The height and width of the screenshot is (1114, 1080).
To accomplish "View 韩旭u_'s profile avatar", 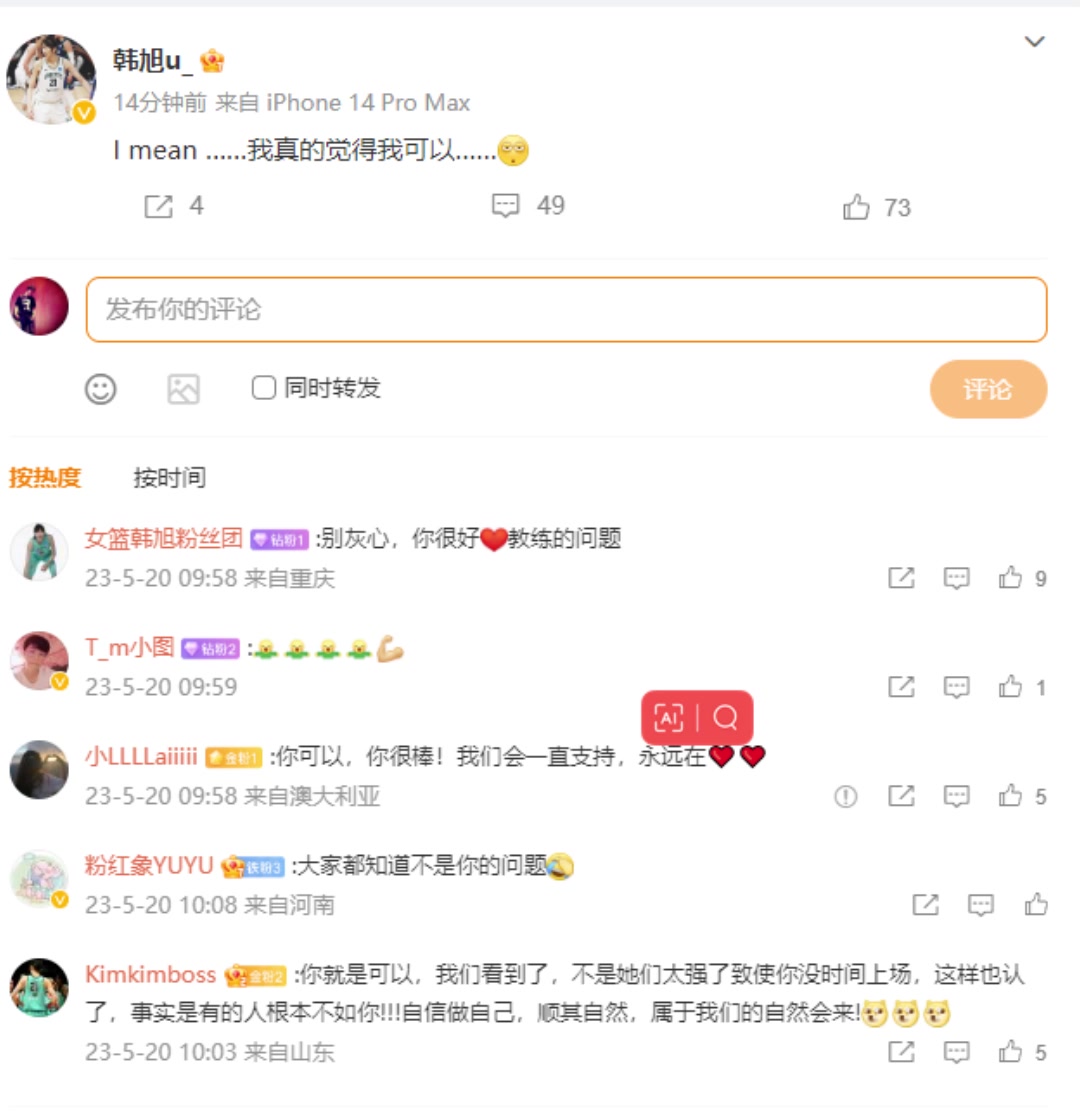I will (x=51, y=80).
